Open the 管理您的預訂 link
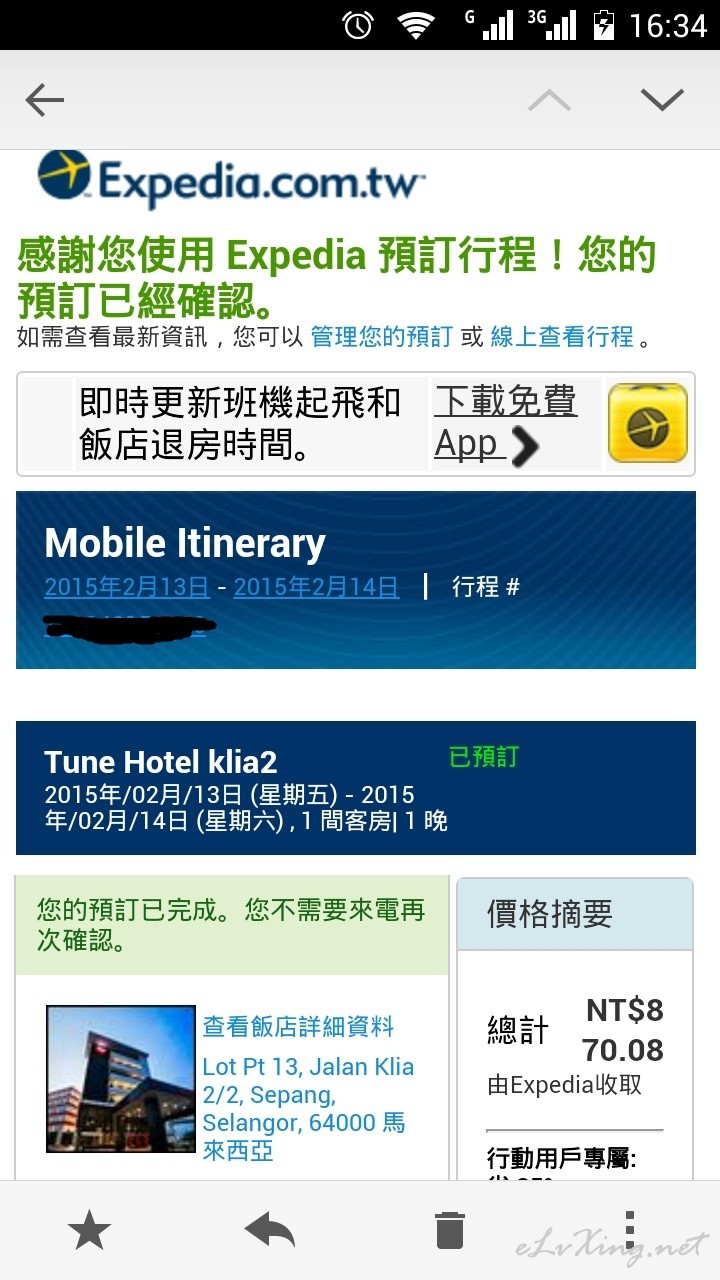 381,336
